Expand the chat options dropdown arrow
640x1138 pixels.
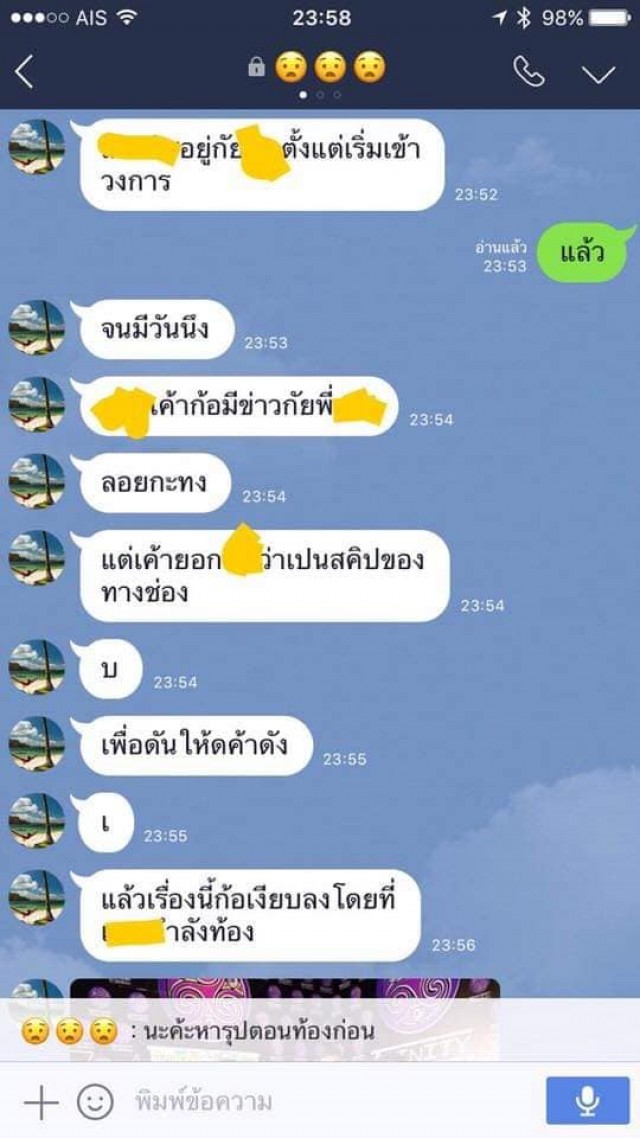(x=599, y=73)
